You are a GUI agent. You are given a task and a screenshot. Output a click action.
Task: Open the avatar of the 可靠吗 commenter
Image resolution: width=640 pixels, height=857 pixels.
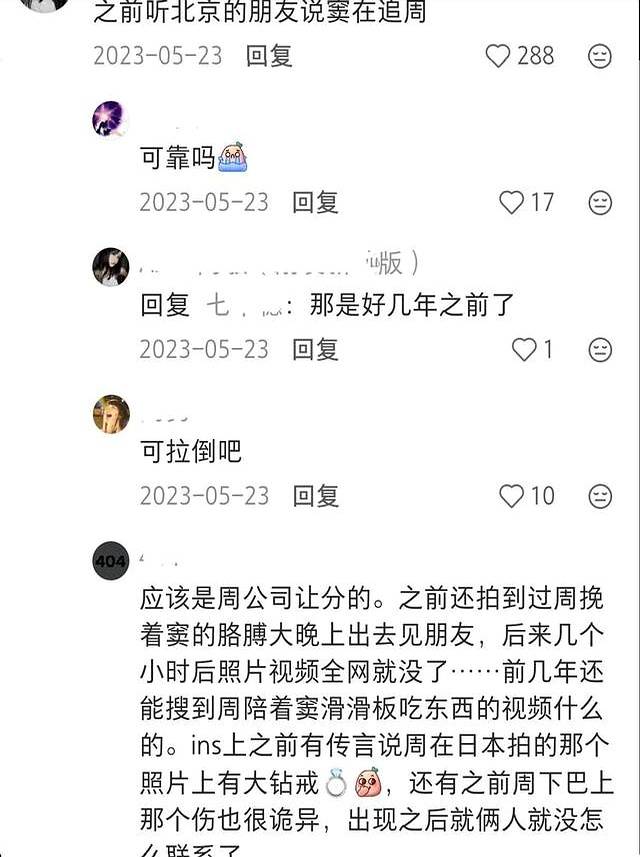coord(110,119)
